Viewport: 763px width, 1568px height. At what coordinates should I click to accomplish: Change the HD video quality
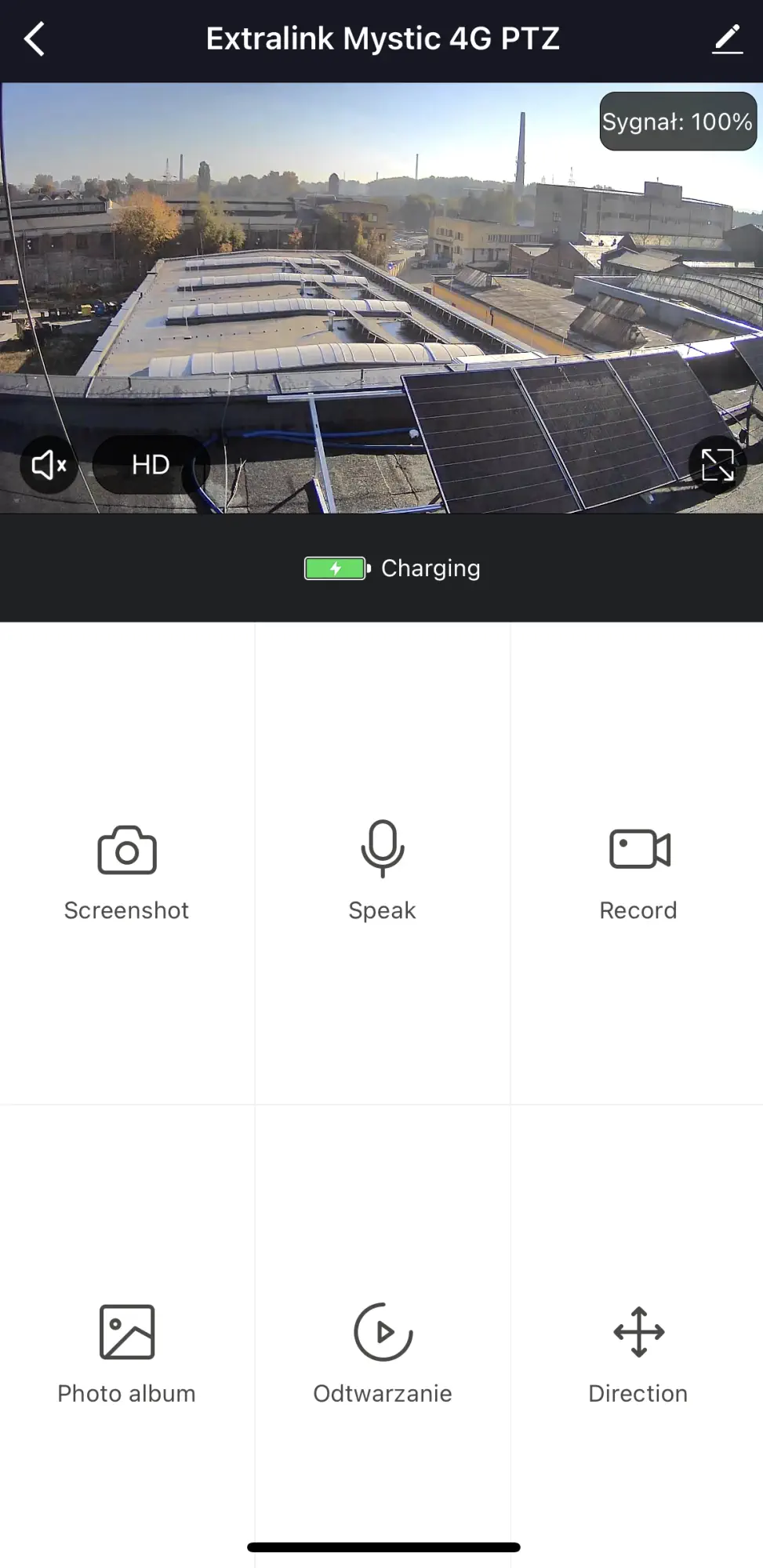pyautogui.click(x=151, y=465)
